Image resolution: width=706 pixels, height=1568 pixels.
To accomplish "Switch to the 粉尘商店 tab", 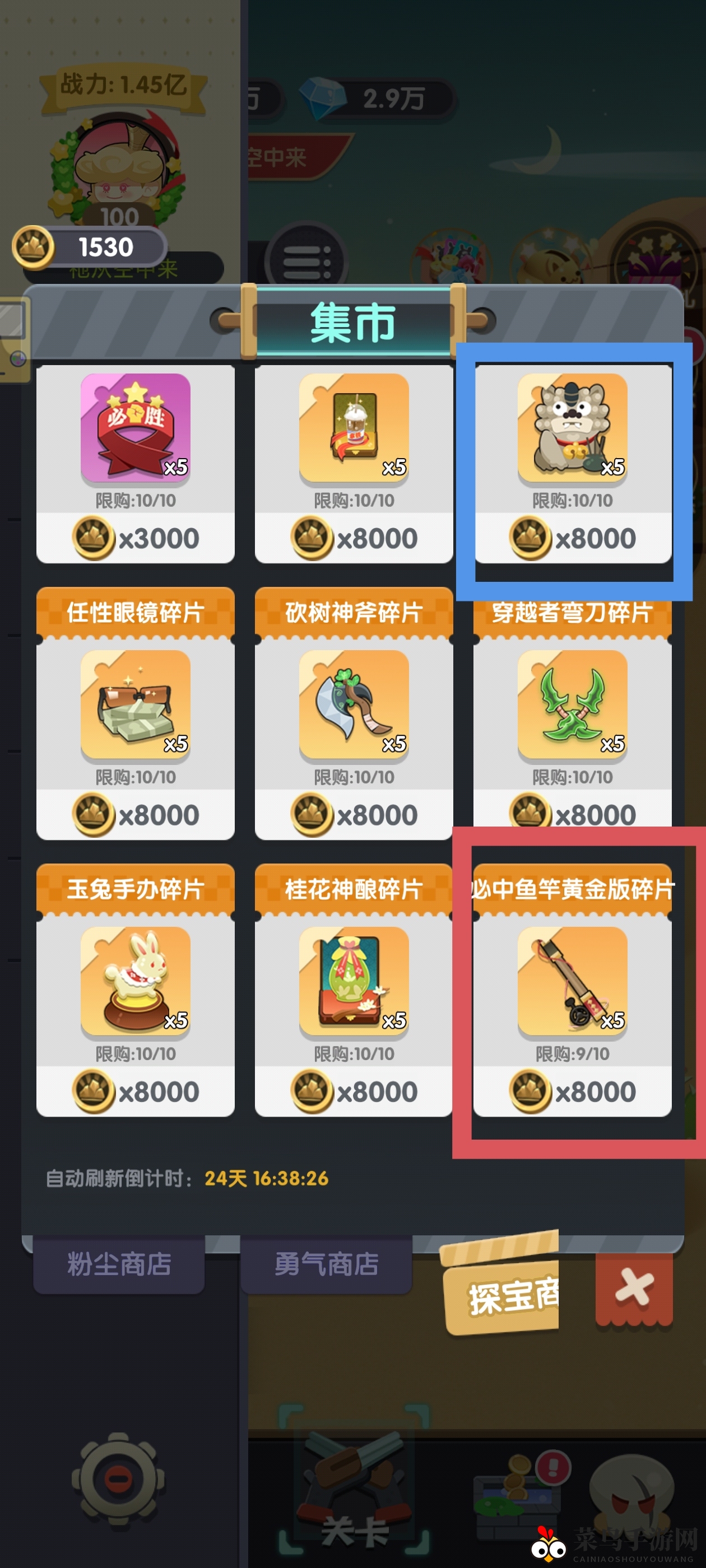I will [x=119, y=1264].
